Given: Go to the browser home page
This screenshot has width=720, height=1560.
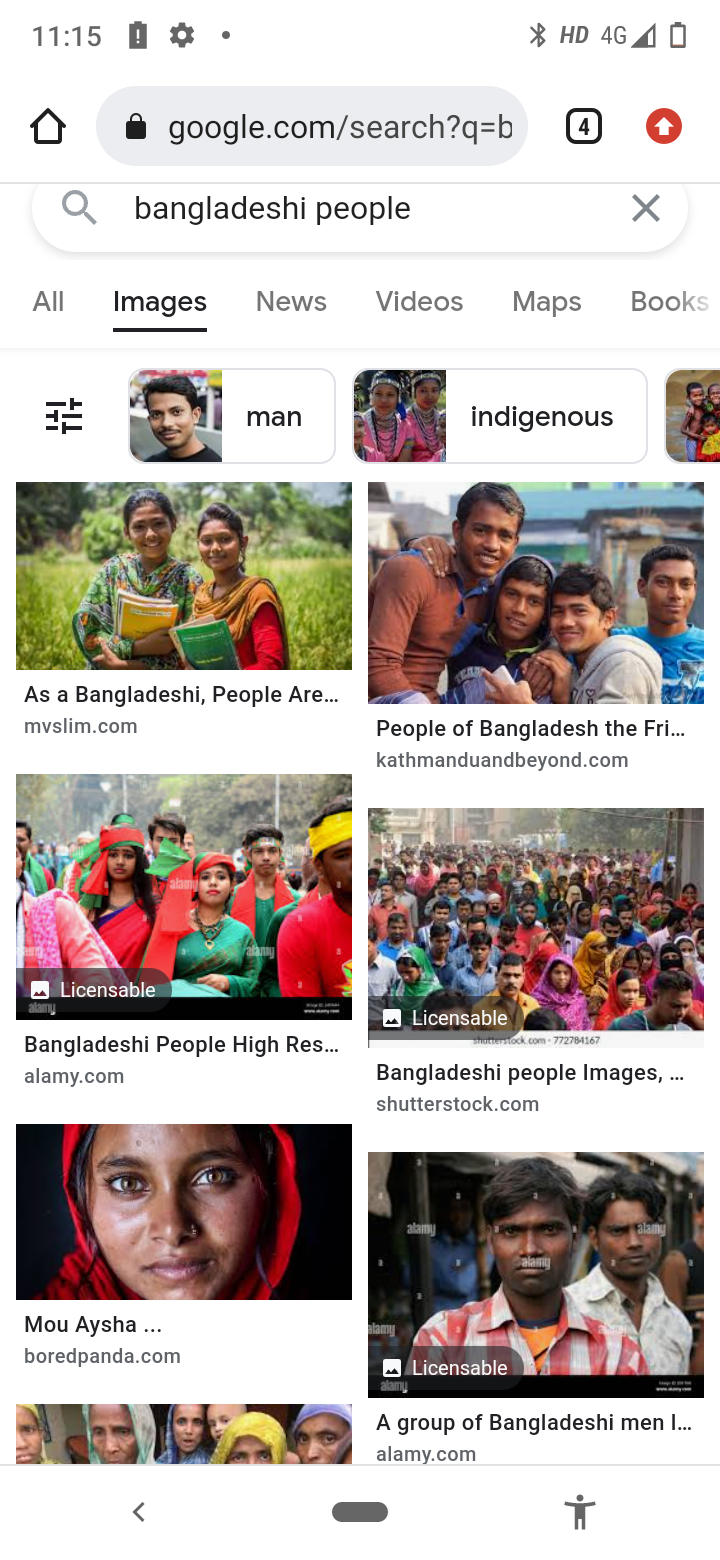Looking at the screenshot, I should pyautogui.click(x=47, y=127).
